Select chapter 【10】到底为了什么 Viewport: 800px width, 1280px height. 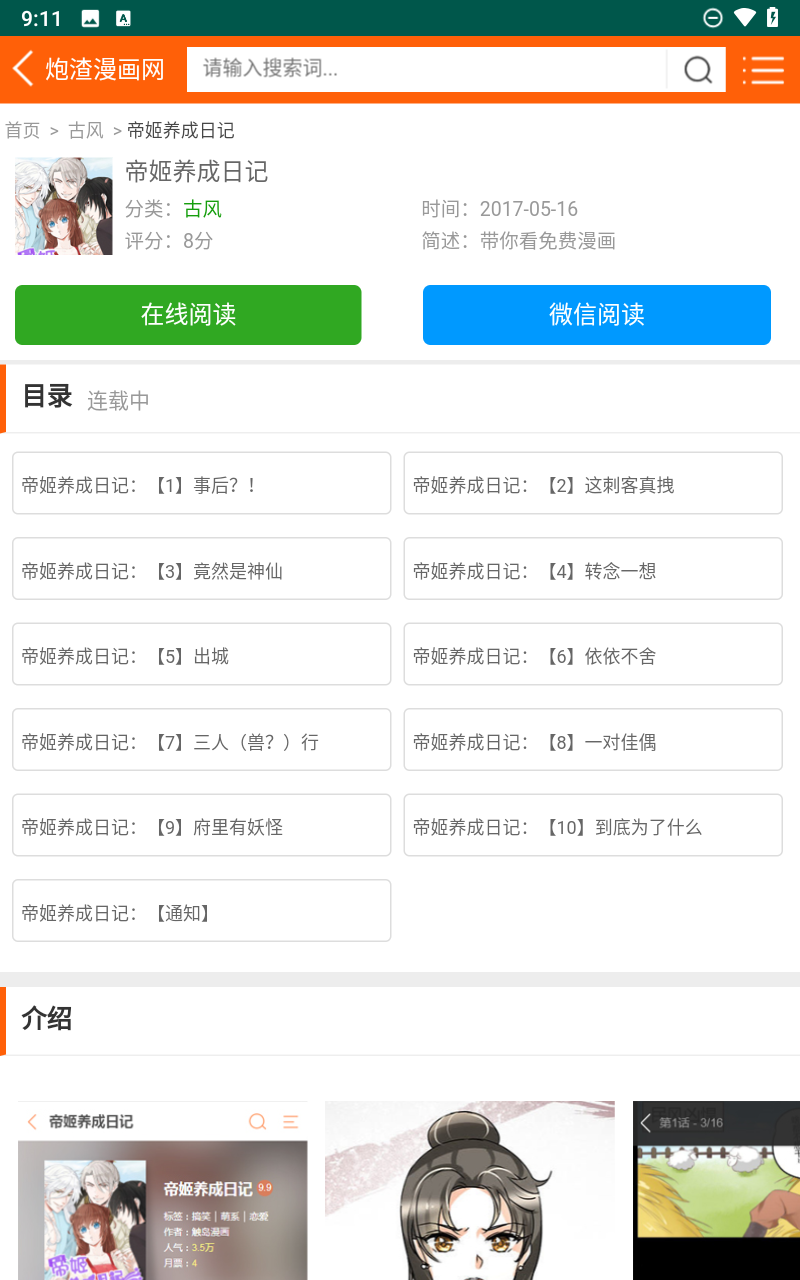tap(593, 826)
